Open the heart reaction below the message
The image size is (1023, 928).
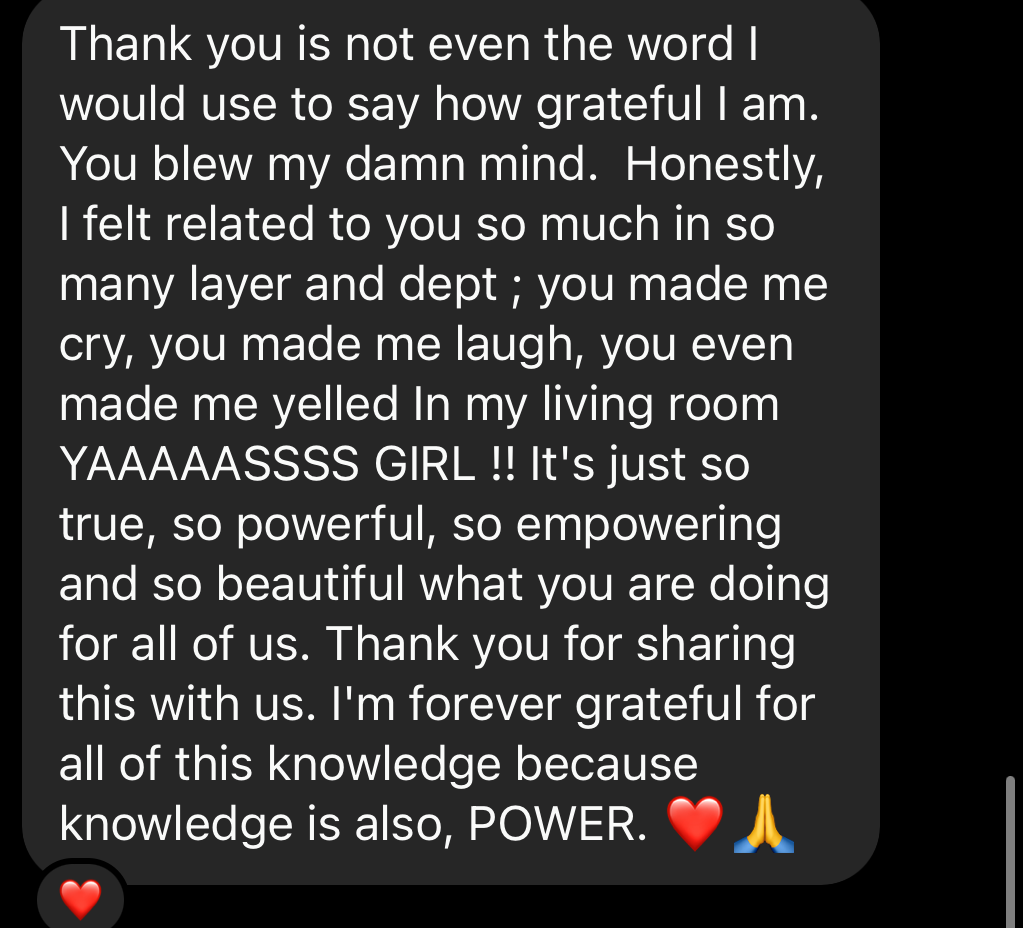(x=80, y=899)
